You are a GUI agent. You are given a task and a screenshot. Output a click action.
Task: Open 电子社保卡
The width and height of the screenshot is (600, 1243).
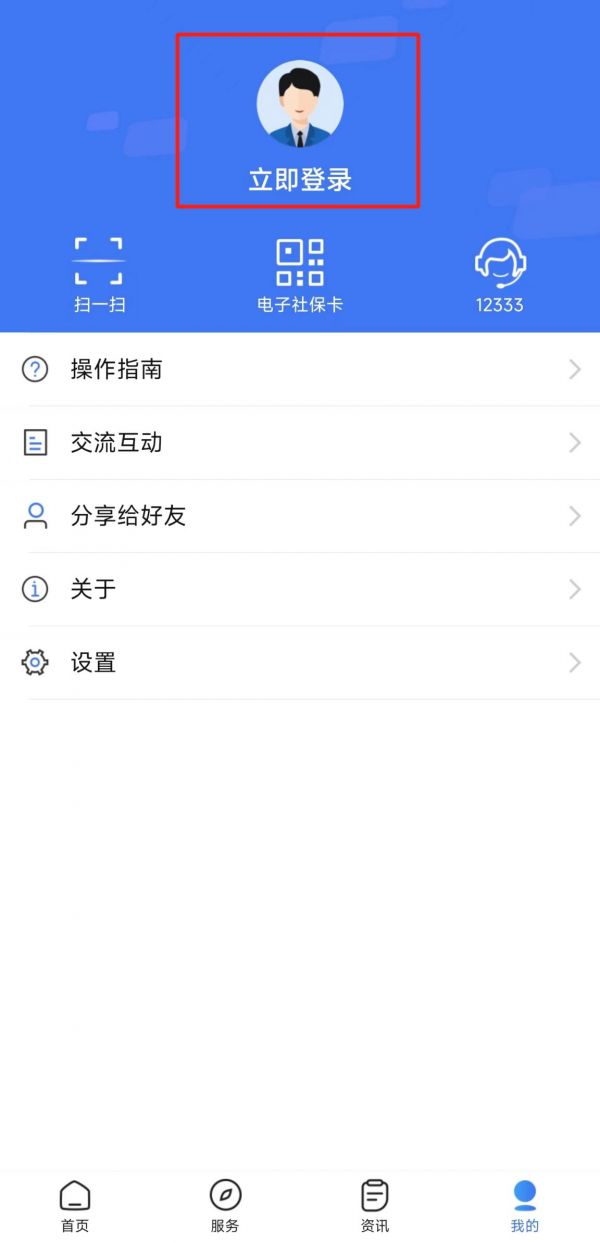point(300,274)
